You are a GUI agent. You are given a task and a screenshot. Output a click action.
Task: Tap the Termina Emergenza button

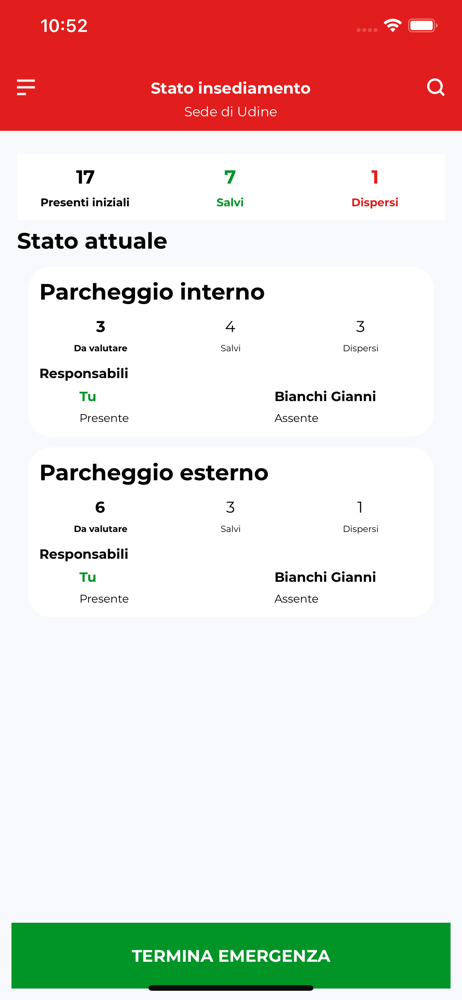coord(231,955)
